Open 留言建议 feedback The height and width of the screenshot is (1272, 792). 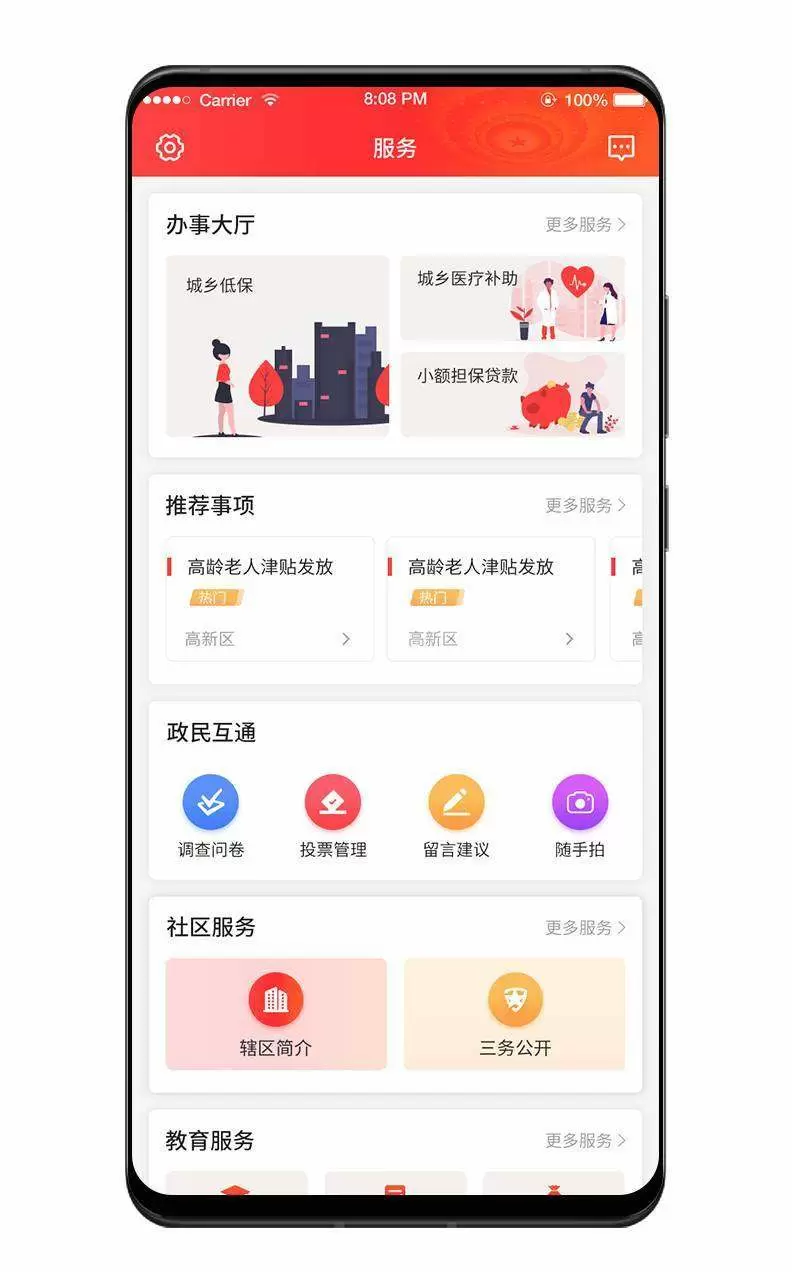[x=456, y=816]
